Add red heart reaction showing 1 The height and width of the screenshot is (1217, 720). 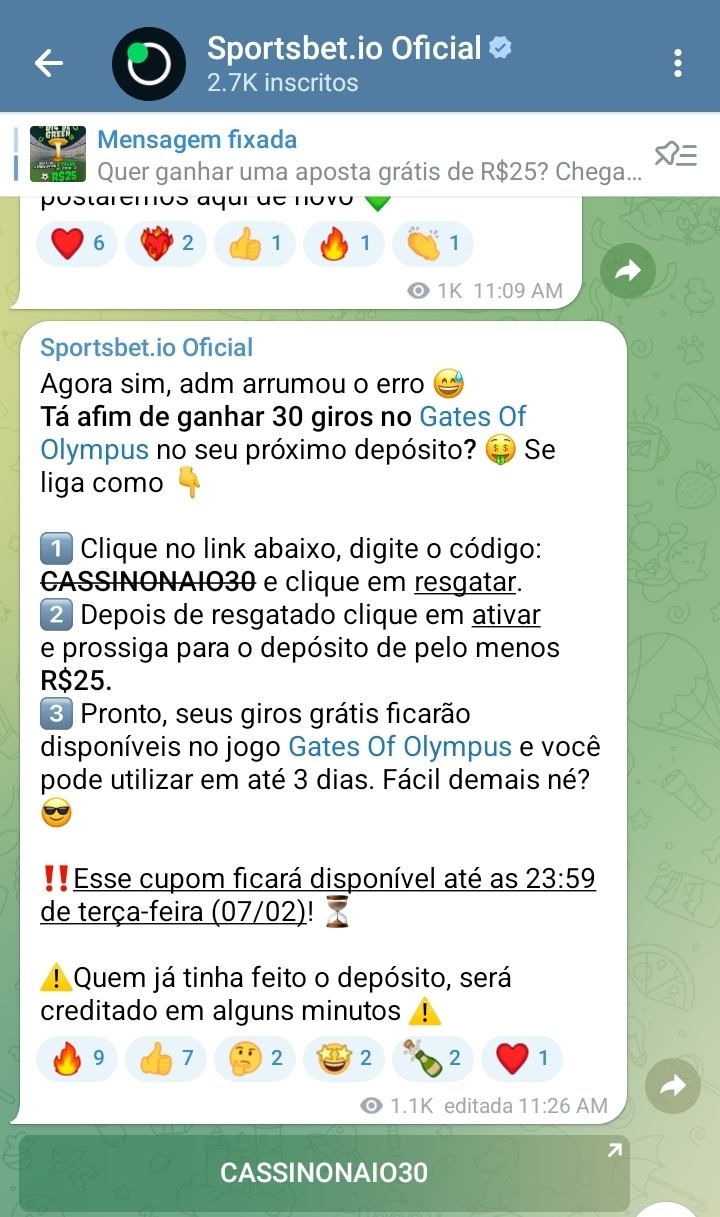pyautogui.click(x=522, y=1058)
